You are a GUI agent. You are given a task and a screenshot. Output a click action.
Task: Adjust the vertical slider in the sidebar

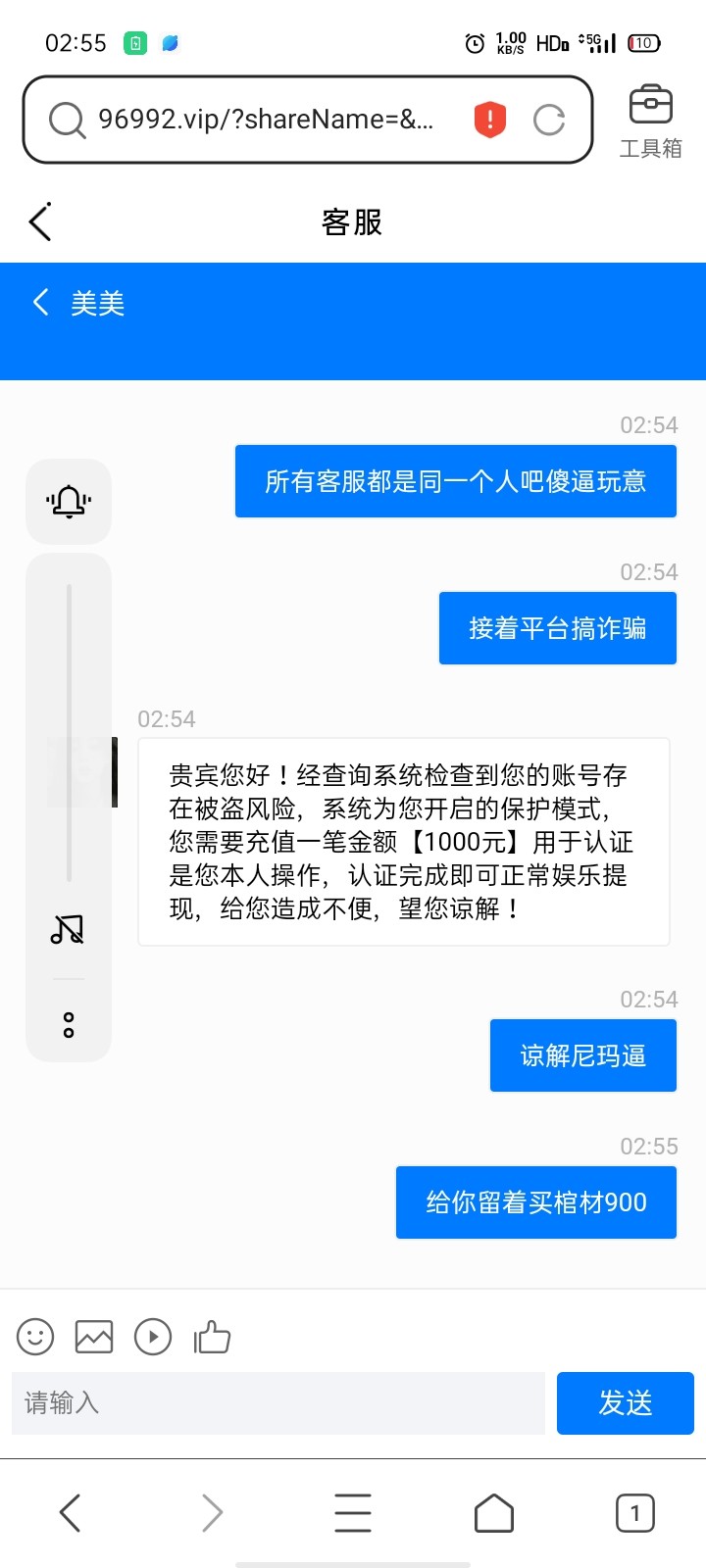point(68,730)
